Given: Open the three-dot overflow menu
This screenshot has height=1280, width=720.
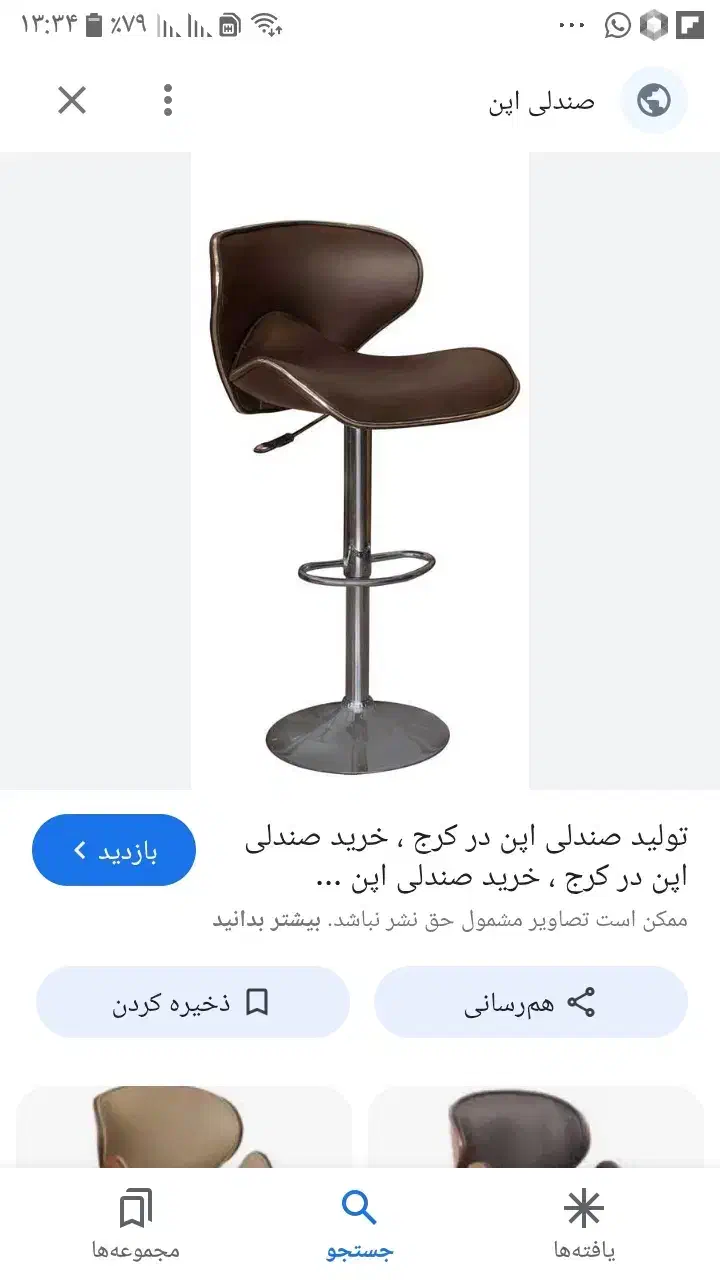Looking at the screenshot, I should 168,100.
